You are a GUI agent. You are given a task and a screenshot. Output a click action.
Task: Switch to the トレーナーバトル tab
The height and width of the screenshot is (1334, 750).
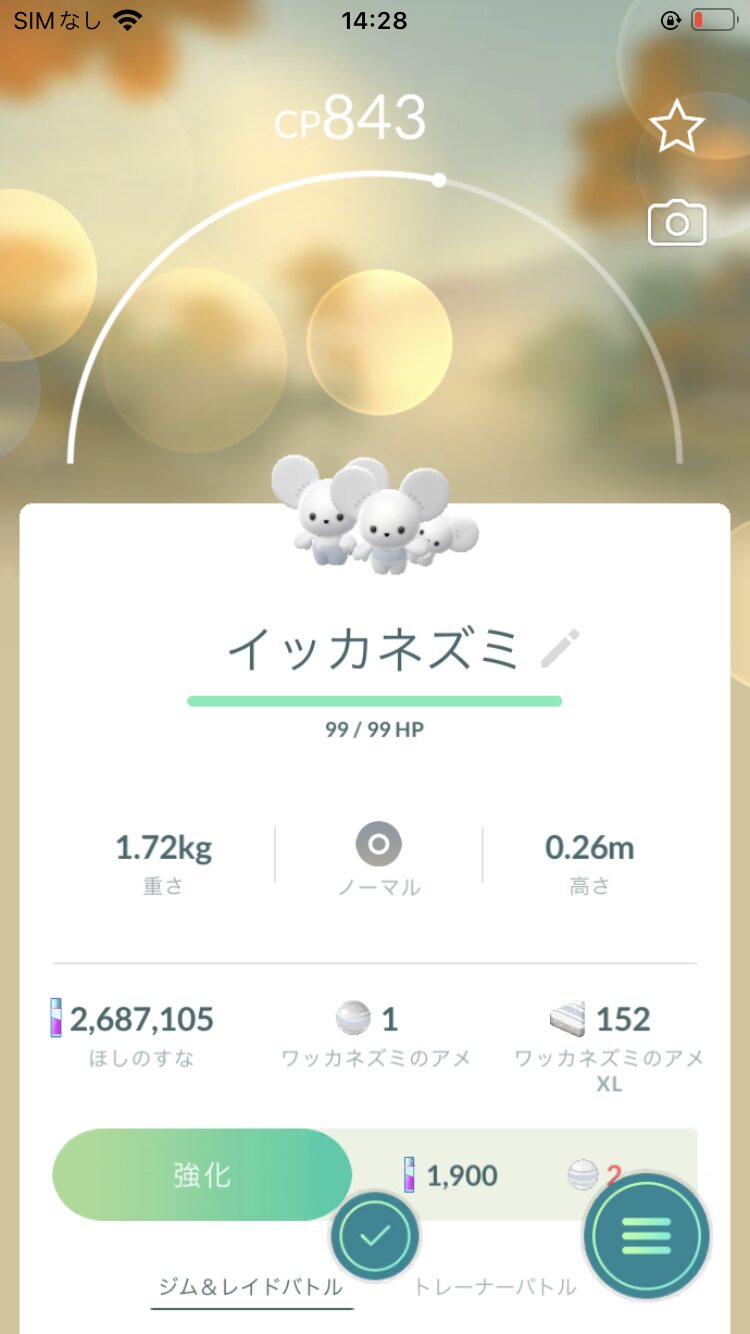point(495,1286)
